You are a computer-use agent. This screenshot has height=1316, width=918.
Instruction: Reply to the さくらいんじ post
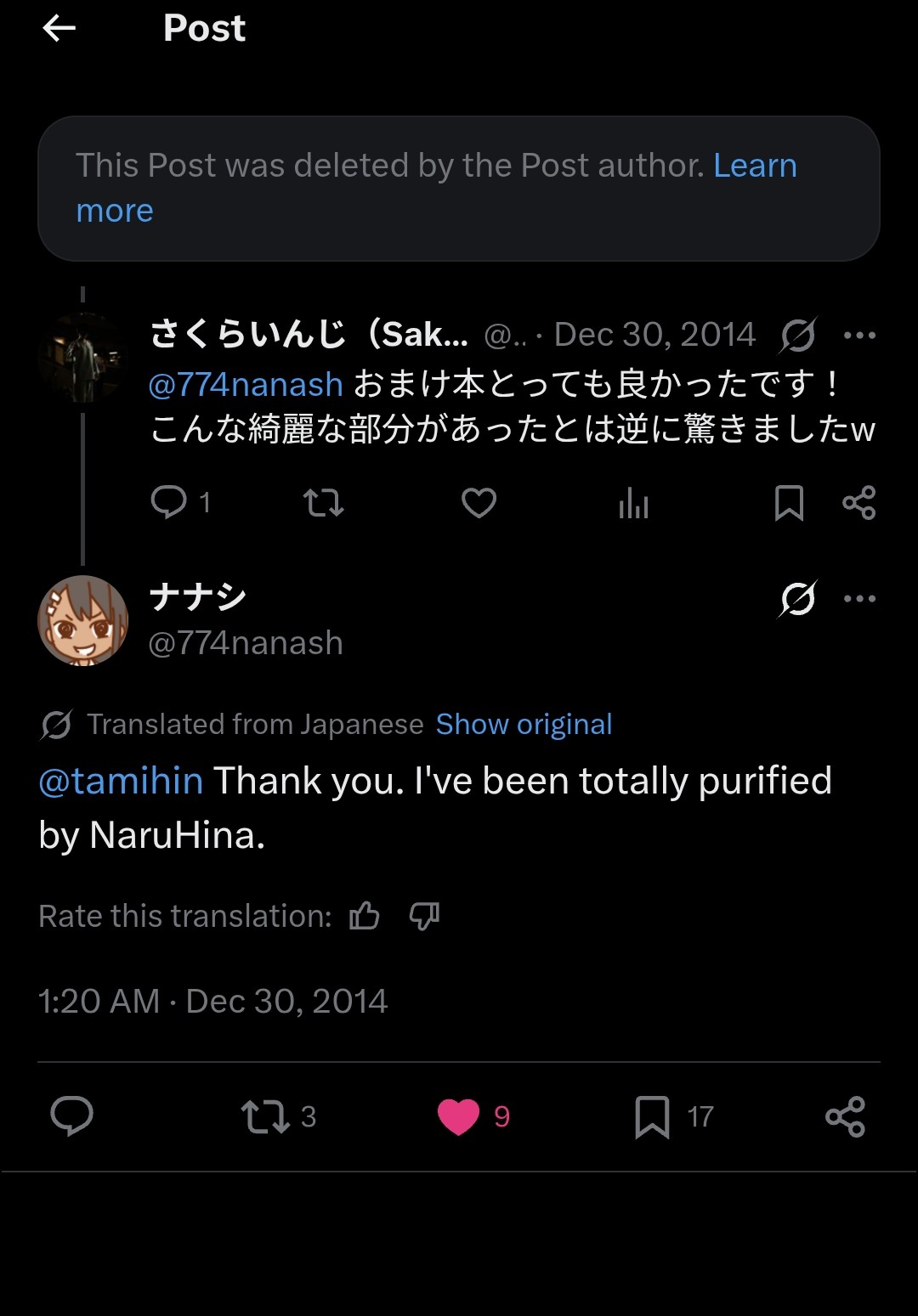168,502
